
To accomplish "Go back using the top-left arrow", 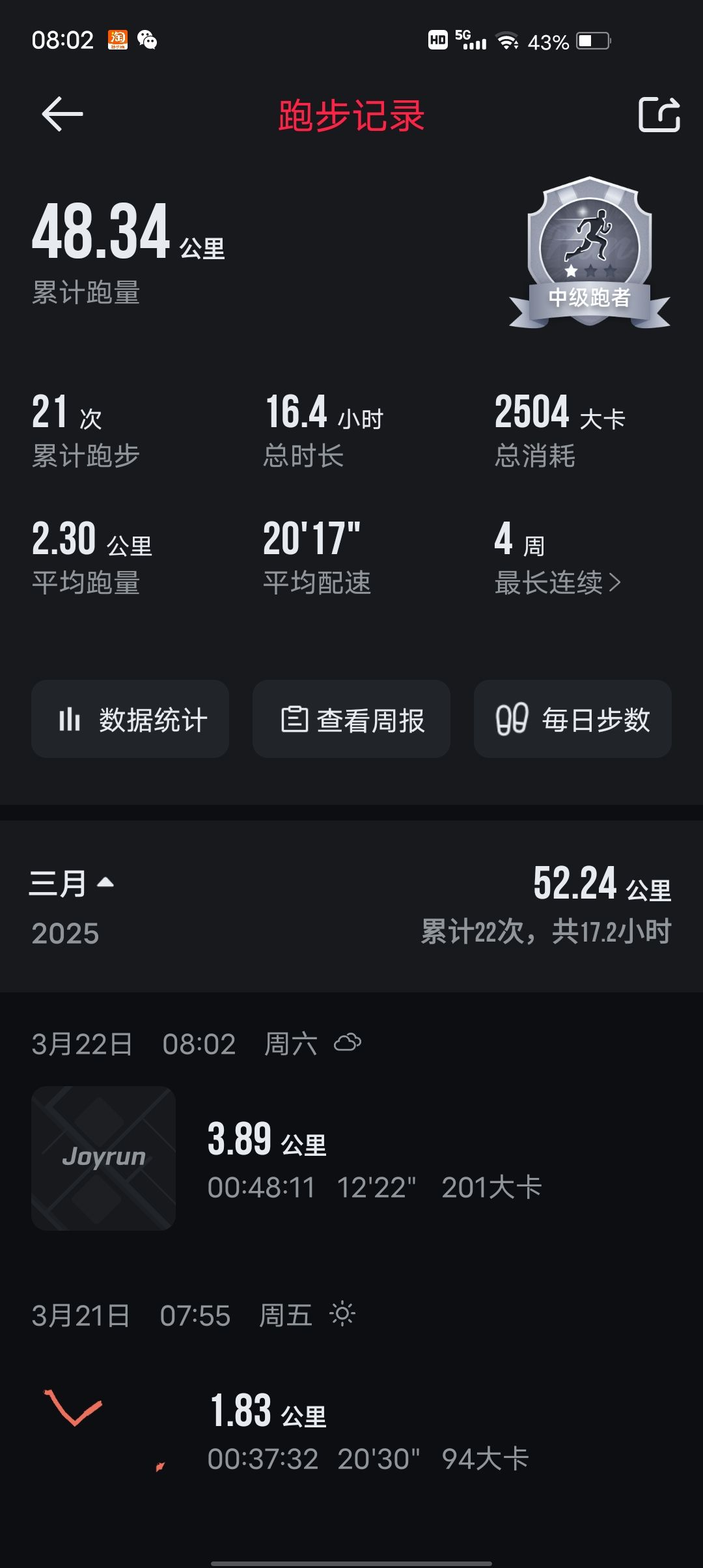I will pyautogui.click(x=62, y=115).
